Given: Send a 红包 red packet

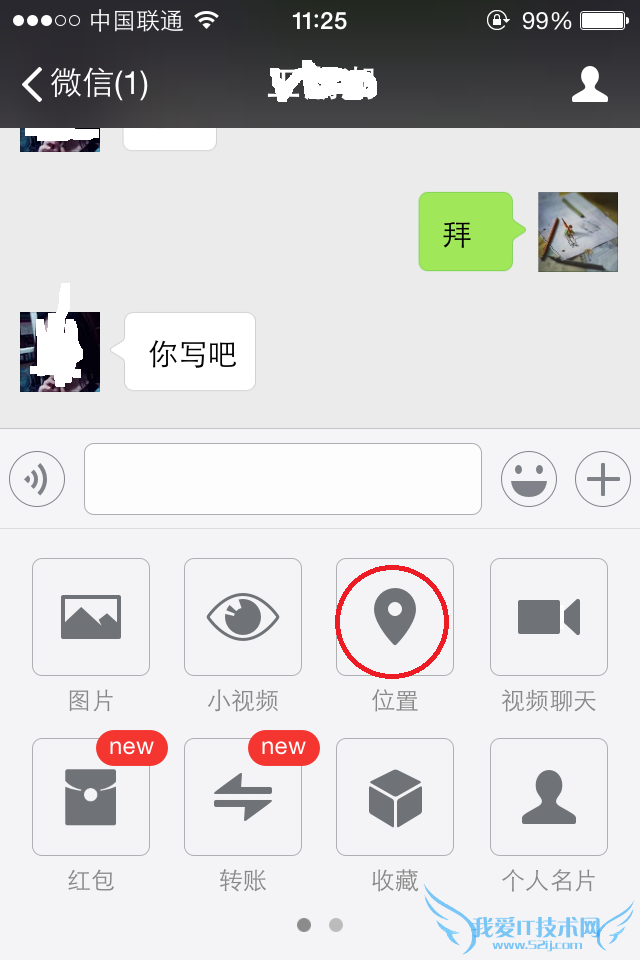Looking at the screenshot, I should [91, 797].
